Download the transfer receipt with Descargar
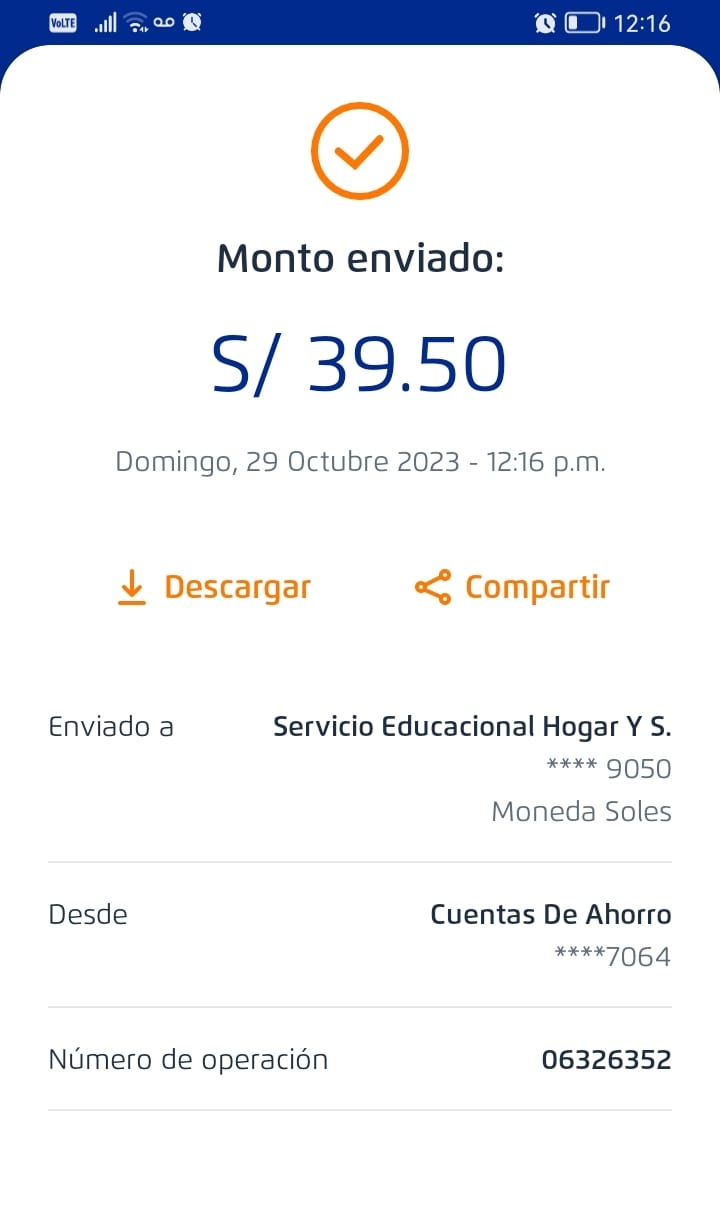Screen dimensions: 720x1207 (x=214, y=588)
